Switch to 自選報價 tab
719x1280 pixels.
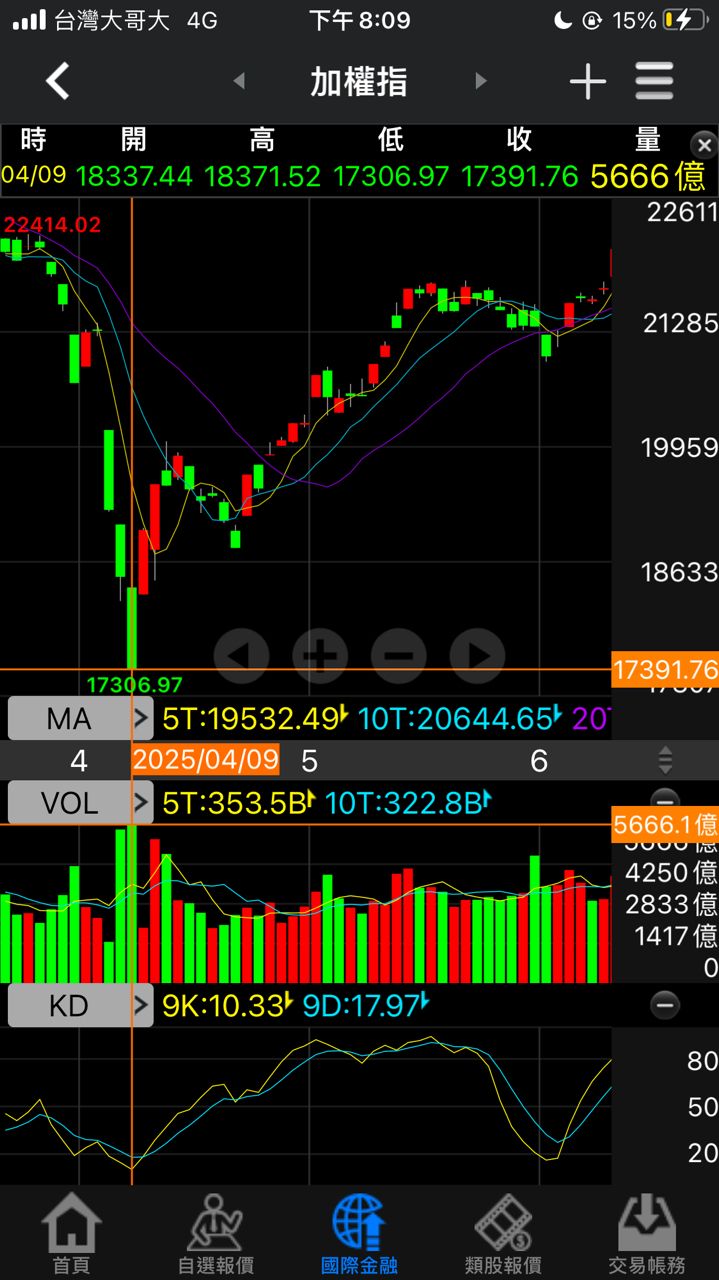pos(216,1233)
